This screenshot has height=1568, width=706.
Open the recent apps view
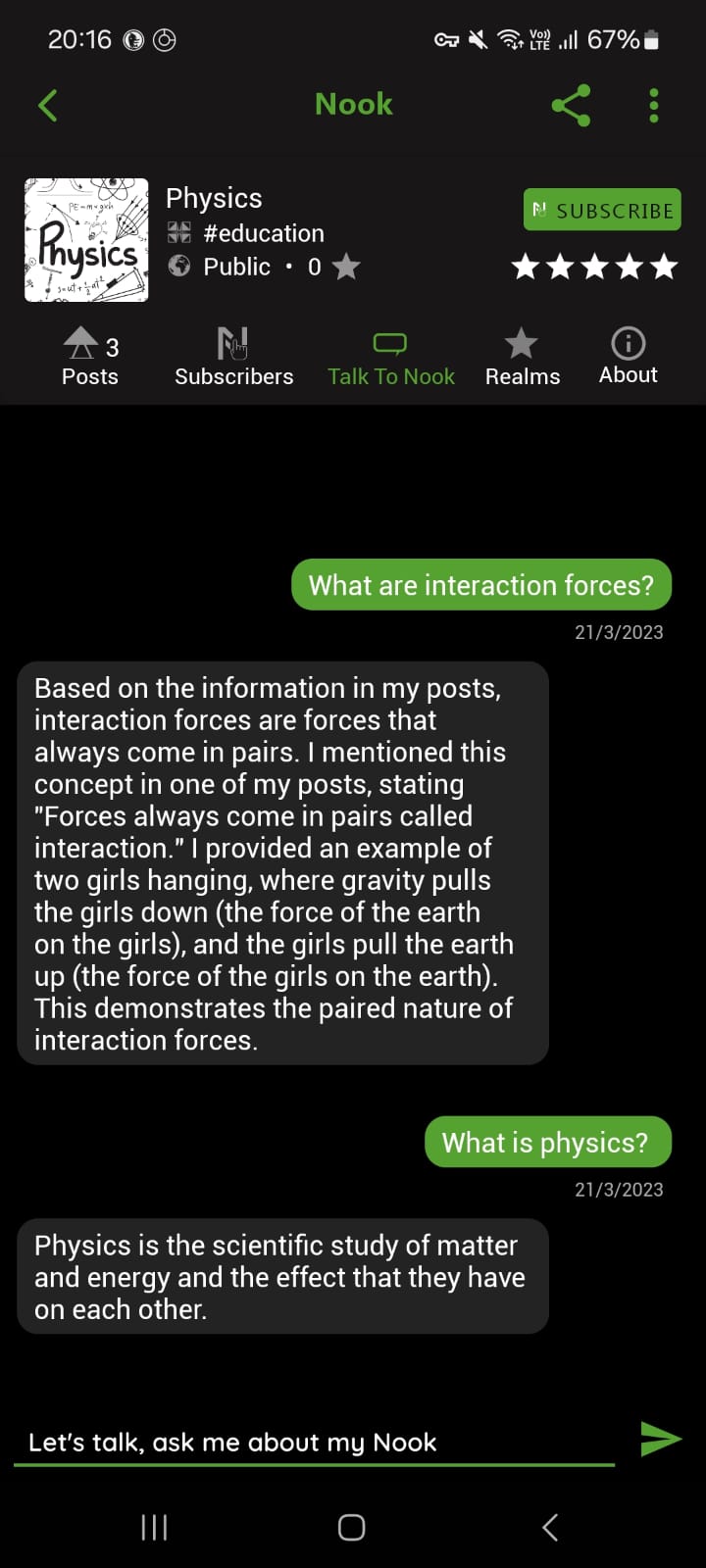(x=154, y=1527)
